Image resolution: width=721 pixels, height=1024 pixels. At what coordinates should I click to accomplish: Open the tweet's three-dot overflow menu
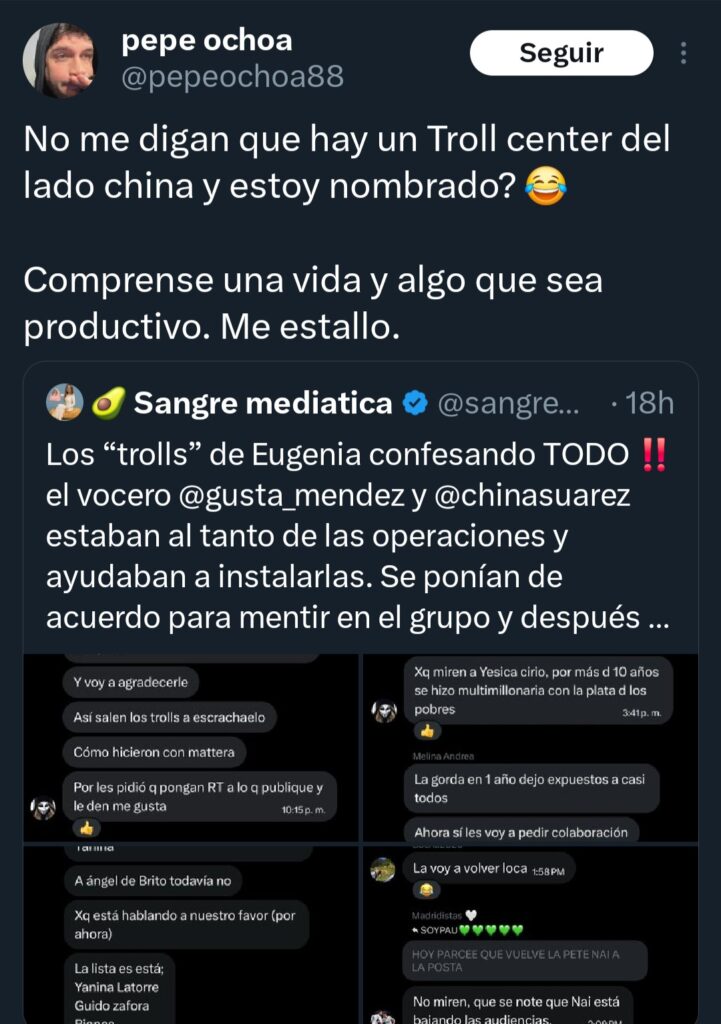pos(684,53)
